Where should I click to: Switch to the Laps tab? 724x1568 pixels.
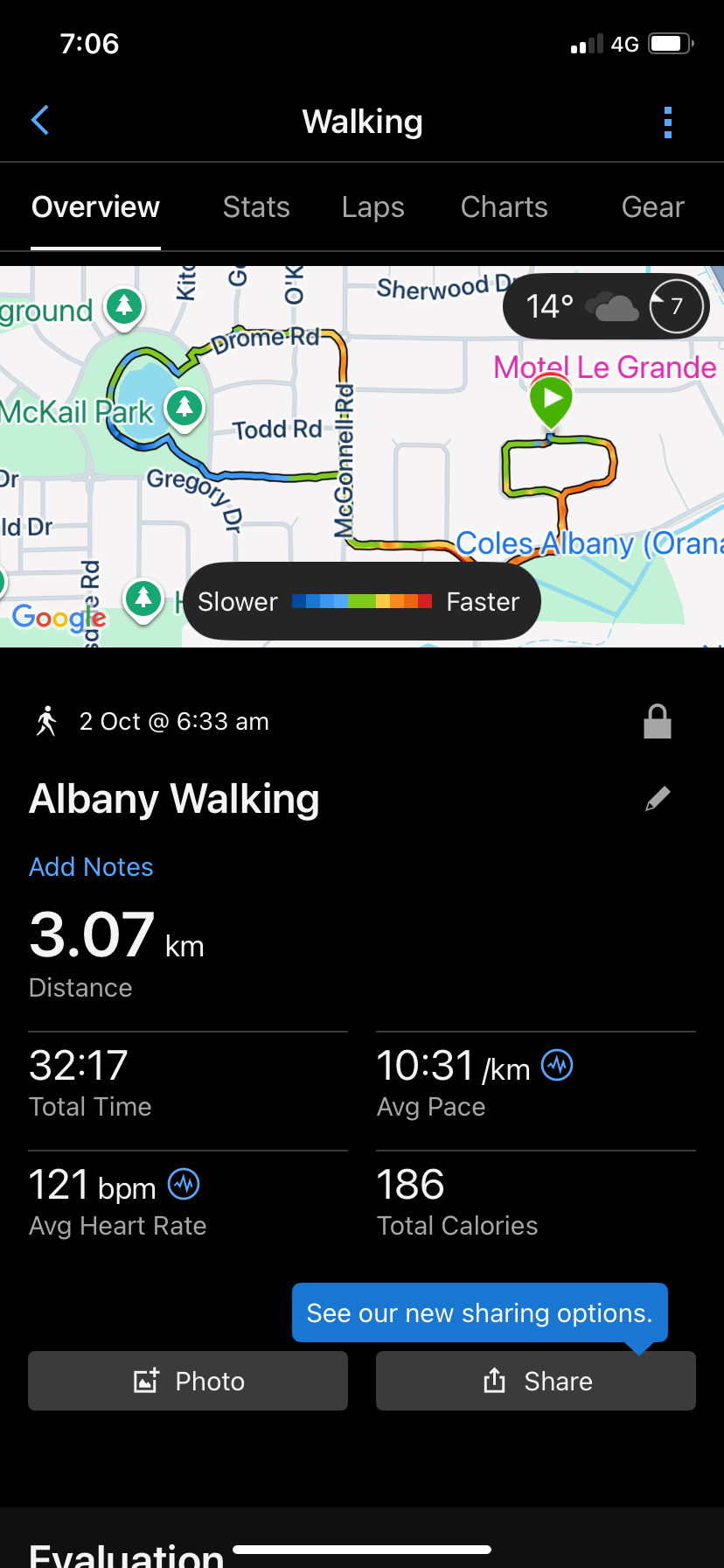[372, 207]
